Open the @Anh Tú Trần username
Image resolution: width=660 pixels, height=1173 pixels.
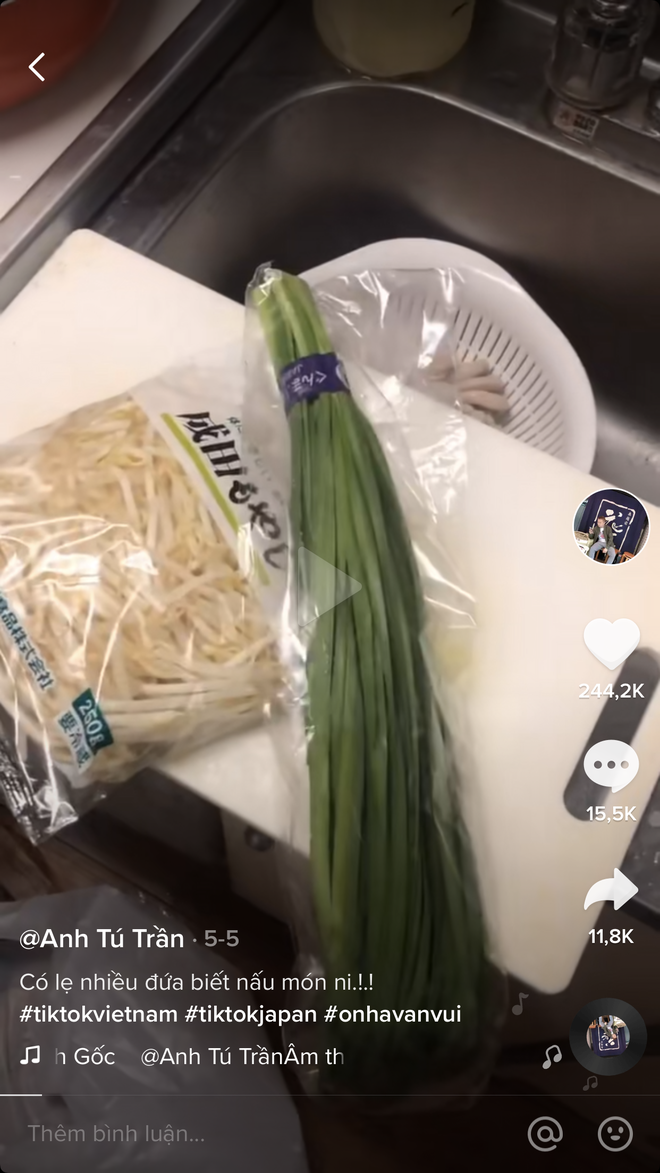click(102, 939)
